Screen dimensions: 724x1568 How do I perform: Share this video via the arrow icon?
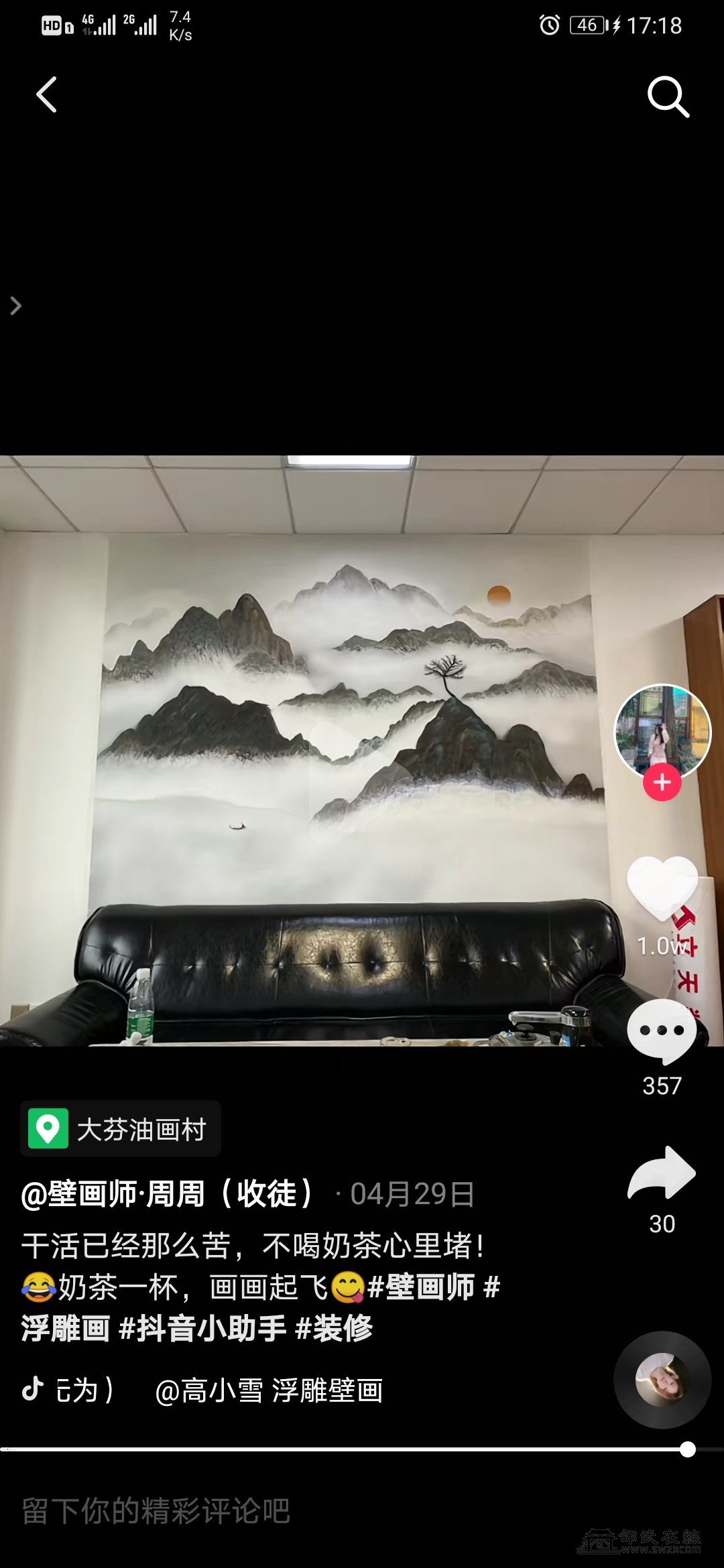click(662, 1173)
